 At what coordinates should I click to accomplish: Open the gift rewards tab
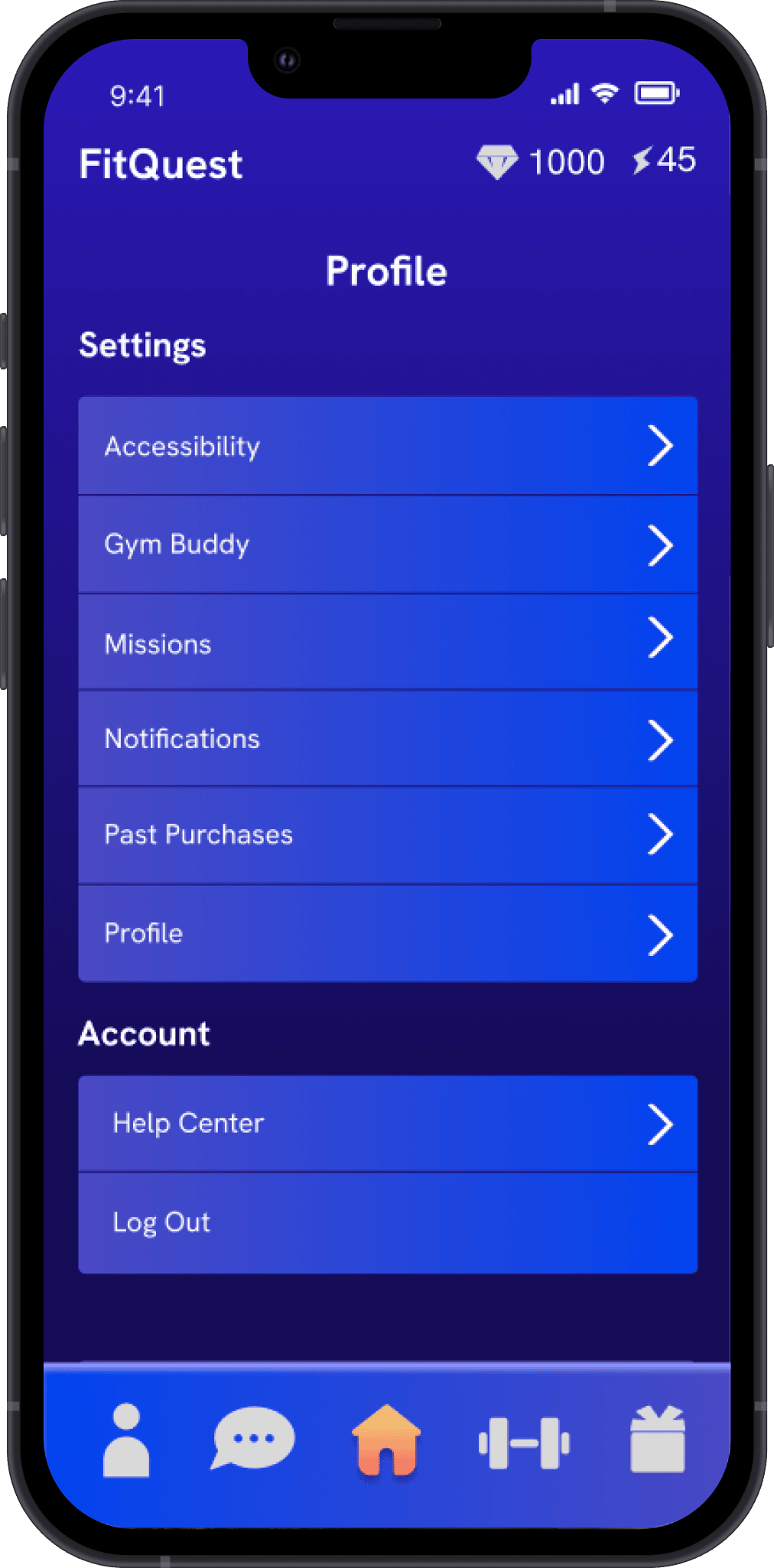658,1439
